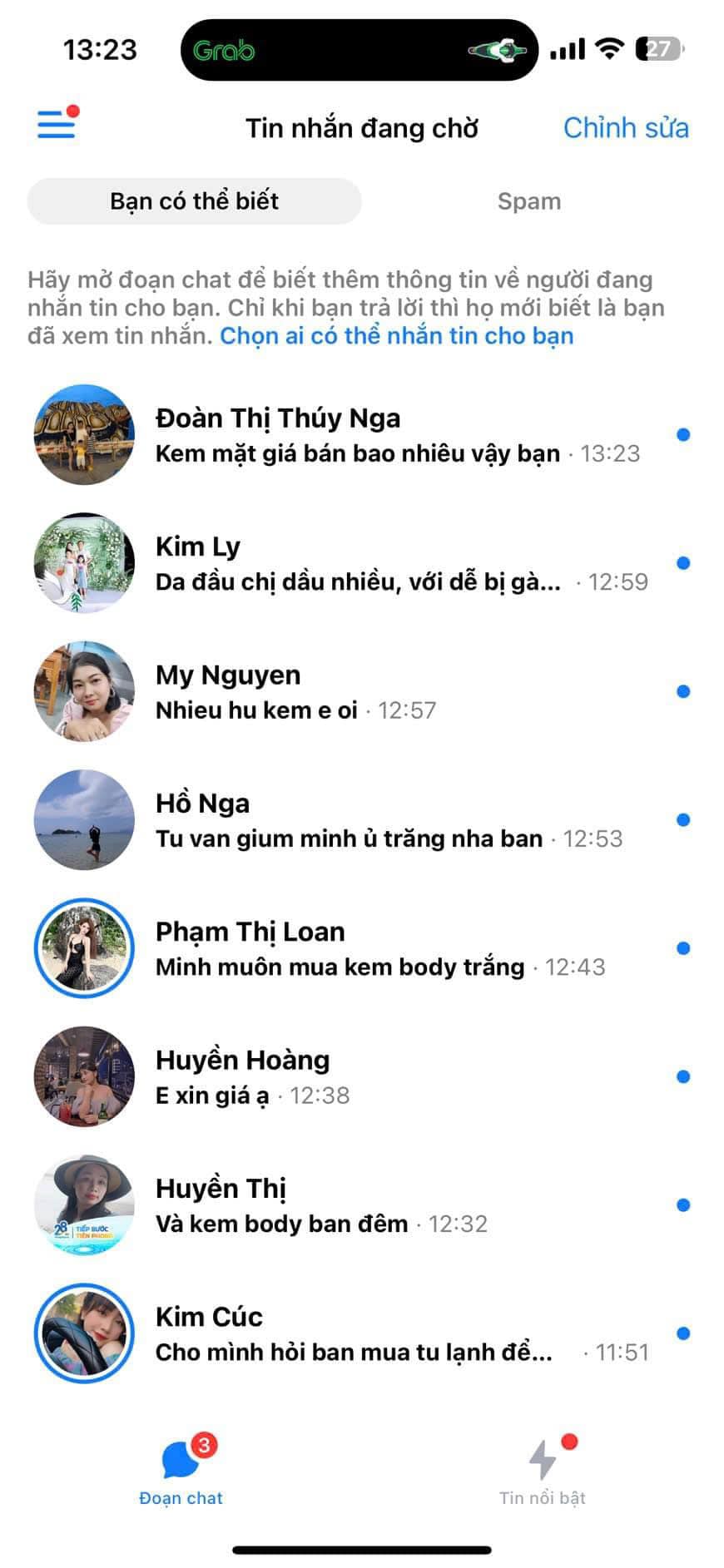Go to the Đoạn chat tab

(181, 1471)
